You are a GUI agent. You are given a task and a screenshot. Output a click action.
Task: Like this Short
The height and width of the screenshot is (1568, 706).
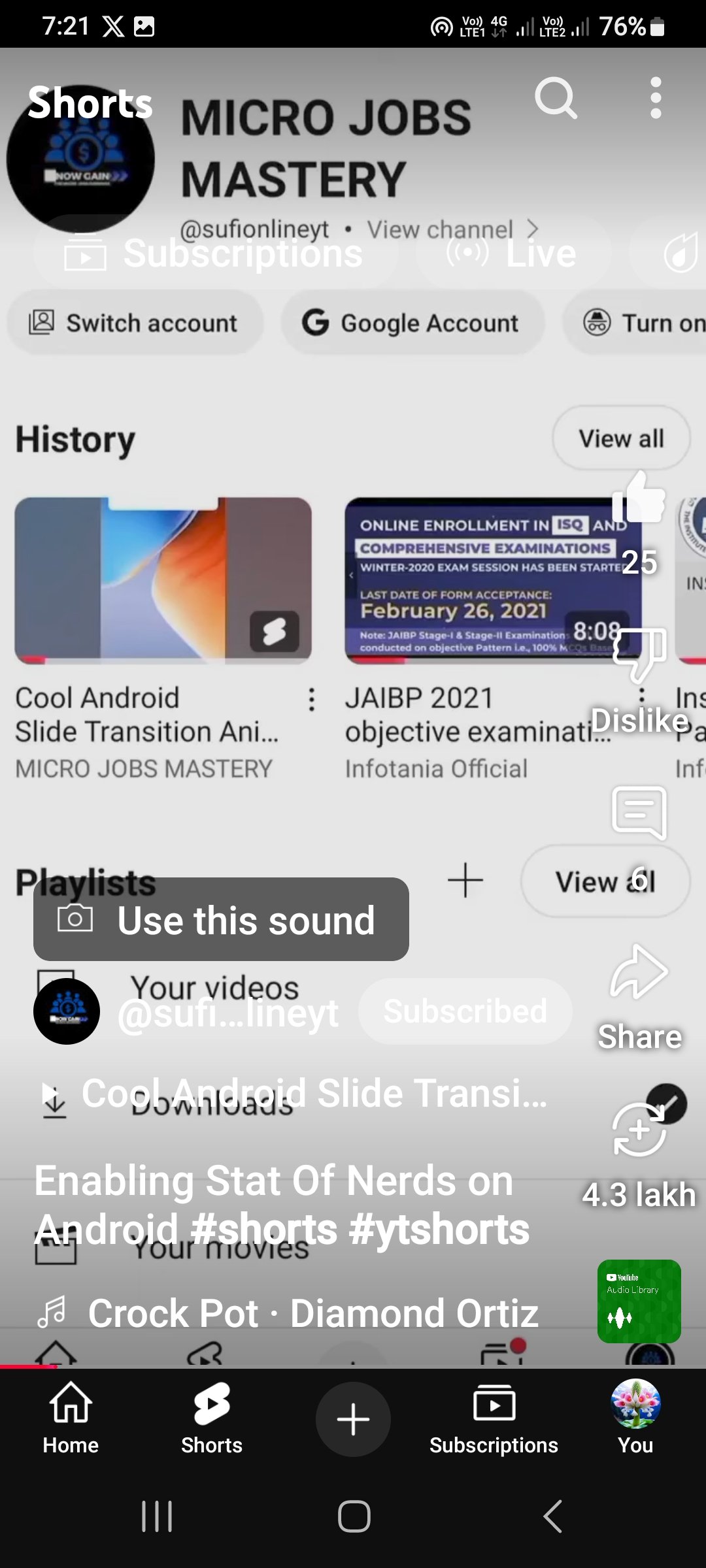(639, 500)
